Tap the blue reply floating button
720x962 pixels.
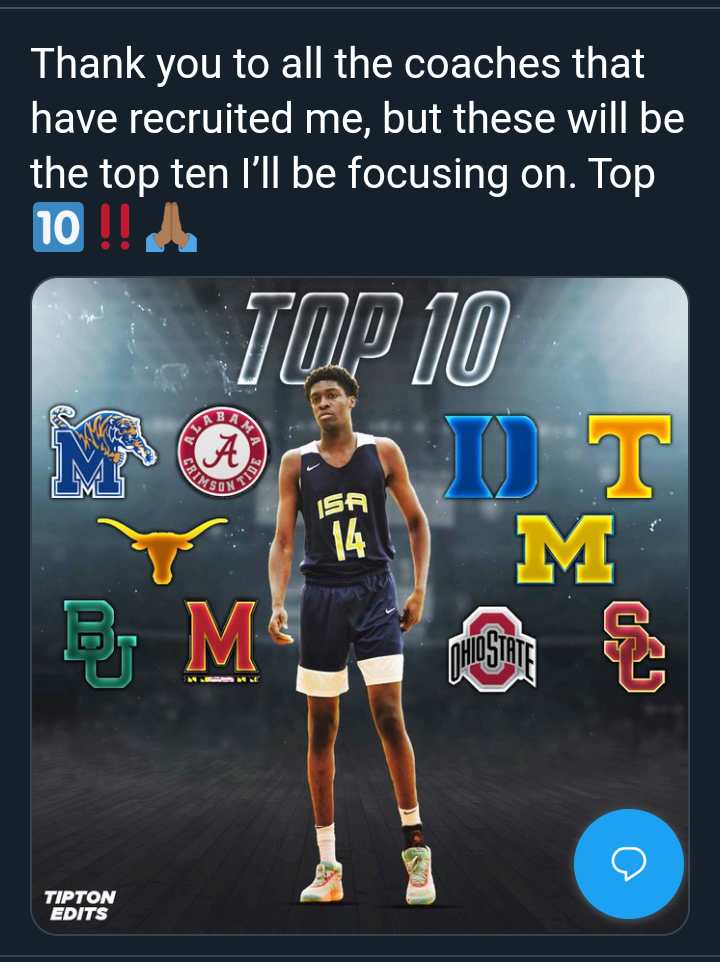coord(628,863)
